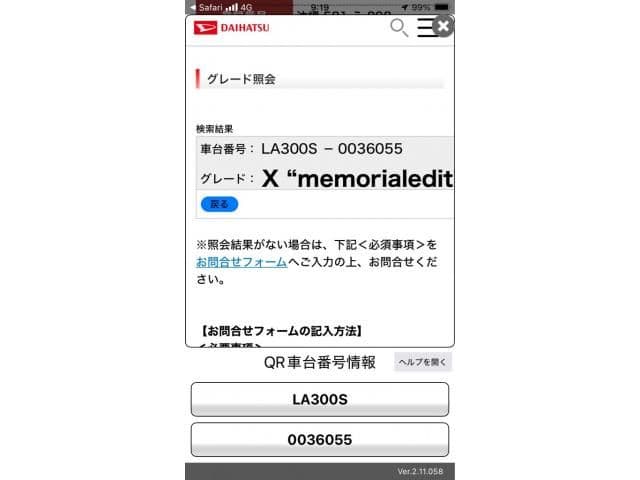This screenshot has height=480, width=640.
Task: Open the hamburger menu
Action: tap(426, 28)
